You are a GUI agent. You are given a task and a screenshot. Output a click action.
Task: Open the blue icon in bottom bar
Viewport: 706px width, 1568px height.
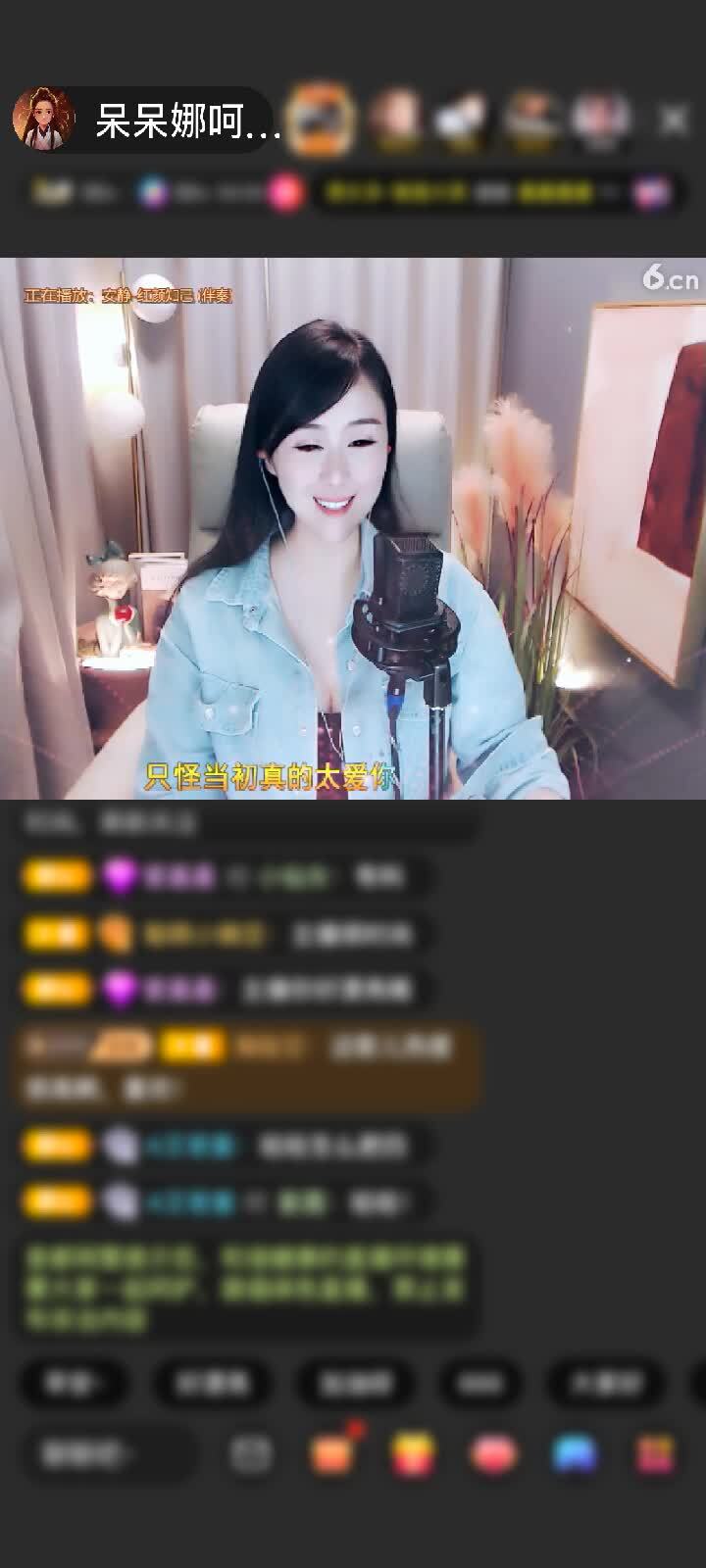tap(575, 1454)
